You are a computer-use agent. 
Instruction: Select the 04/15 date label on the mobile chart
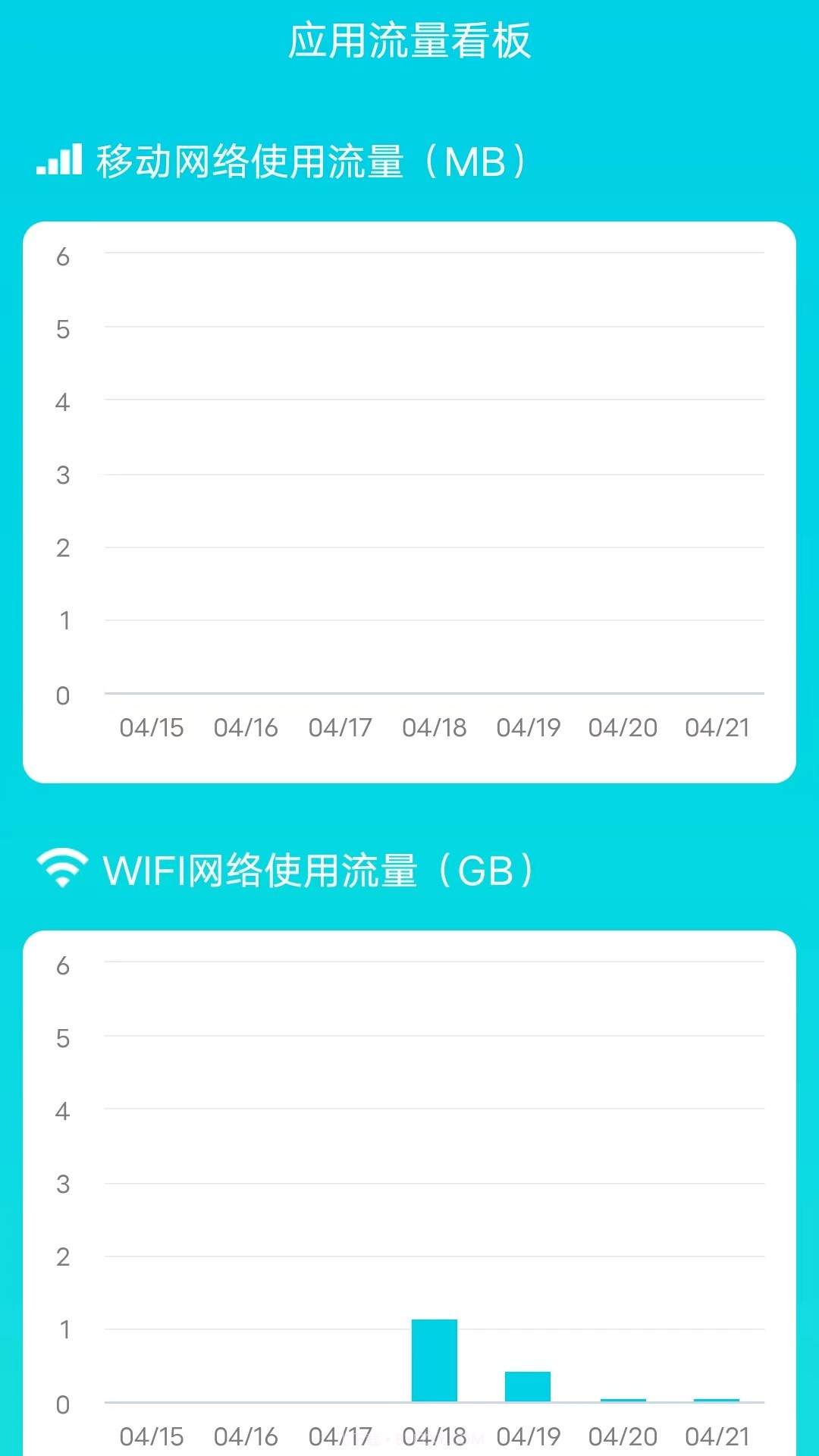[153, 728]
